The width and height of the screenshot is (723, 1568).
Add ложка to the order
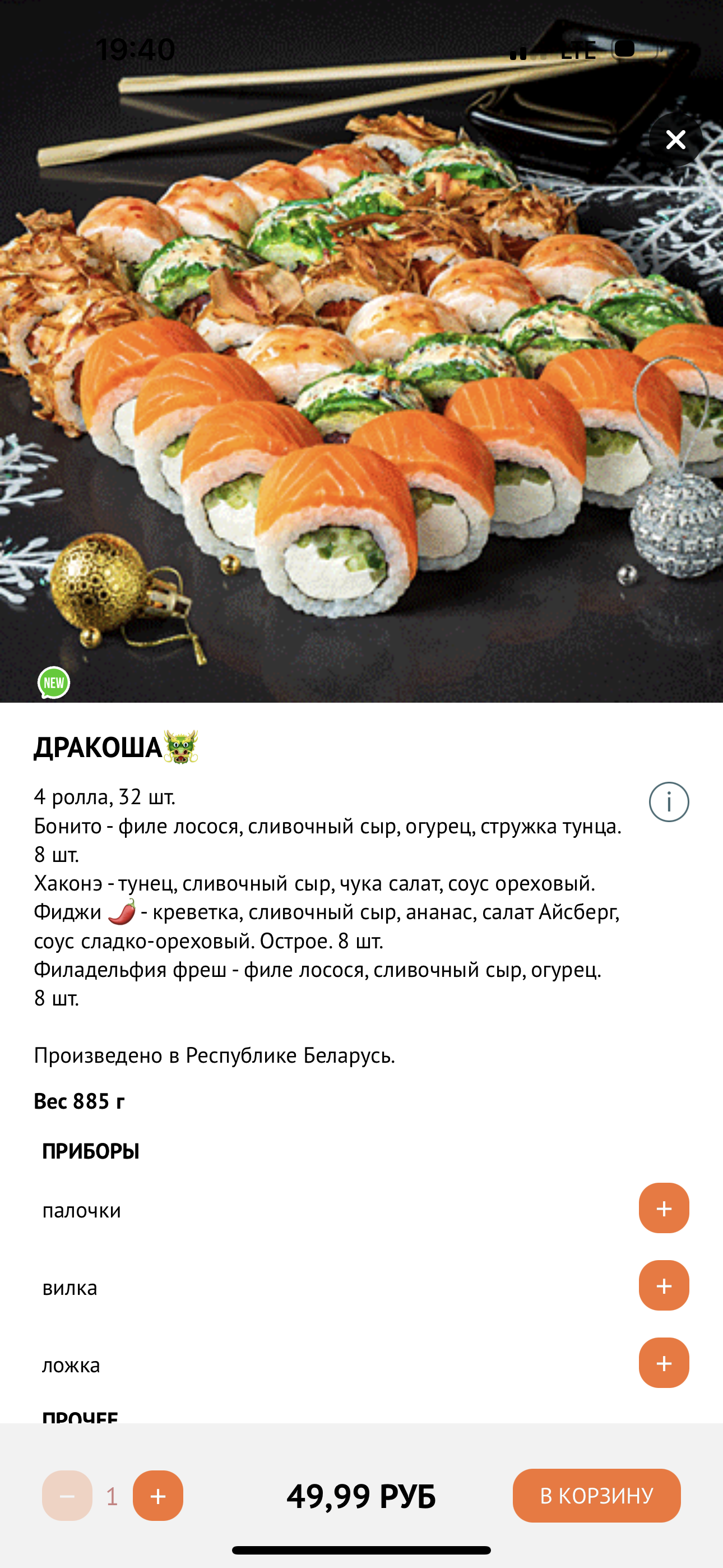tap(664, 1363)
